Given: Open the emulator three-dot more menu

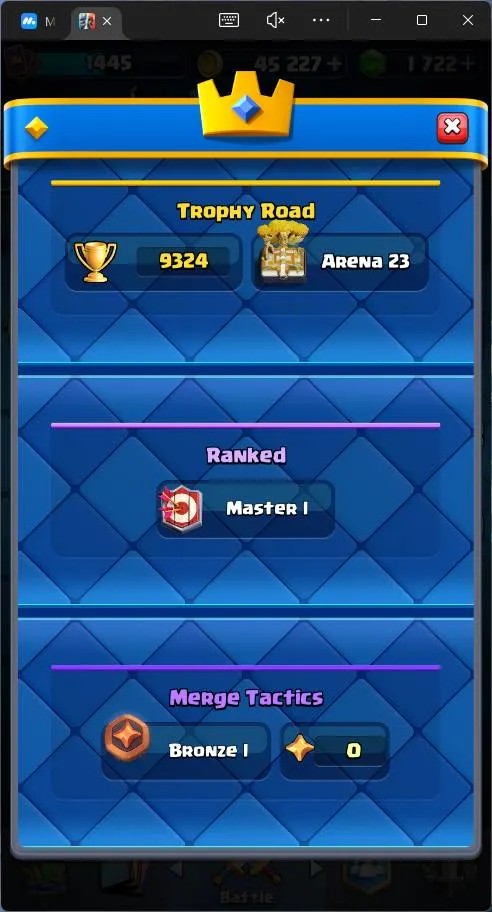Looking at the screenshot, I should [321, 20].
